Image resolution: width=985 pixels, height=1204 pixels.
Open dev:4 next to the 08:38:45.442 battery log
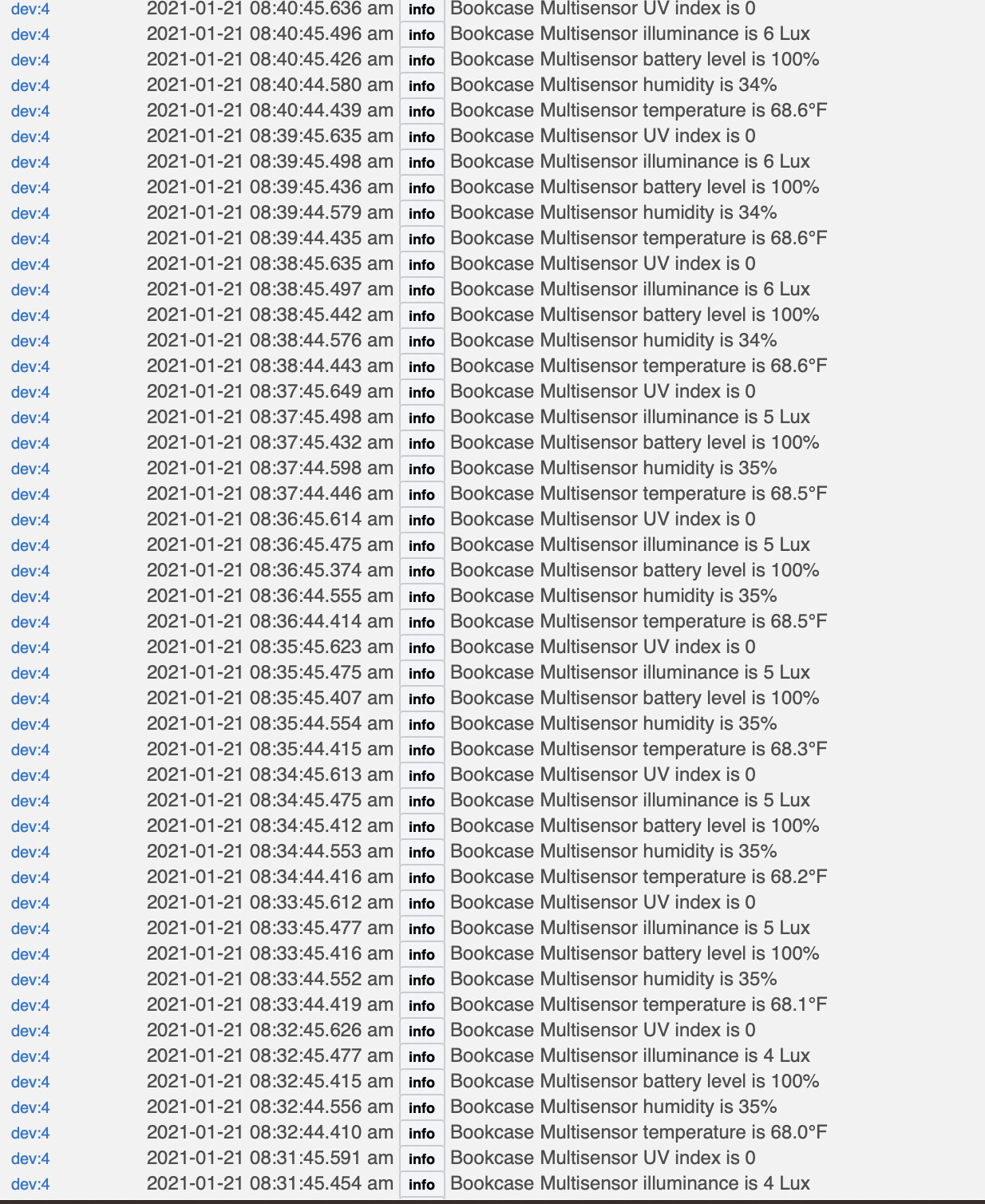(x=30, y=315)
